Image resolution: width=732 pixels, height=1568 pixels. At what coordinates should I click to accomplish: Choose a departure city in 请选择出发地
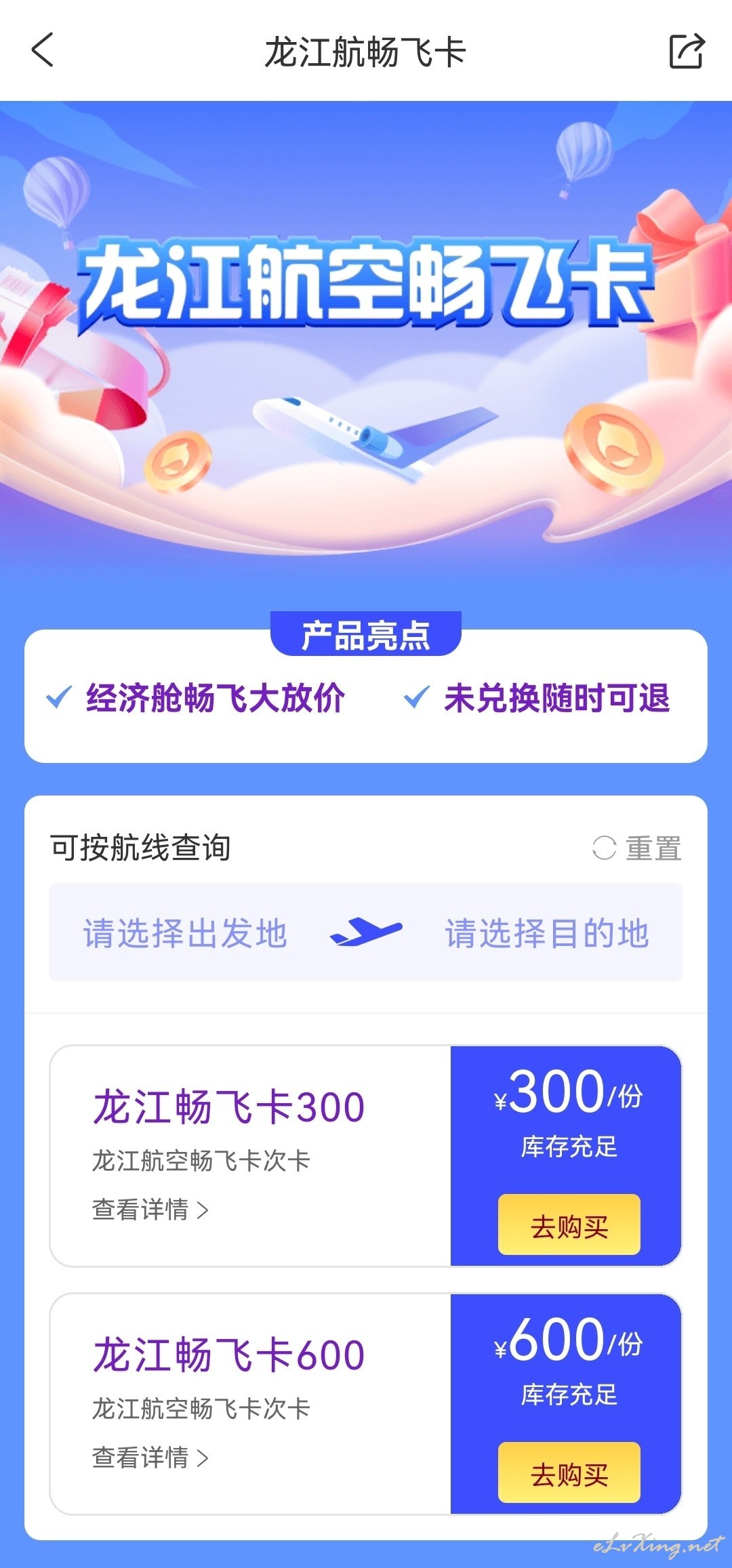point(185,933)
